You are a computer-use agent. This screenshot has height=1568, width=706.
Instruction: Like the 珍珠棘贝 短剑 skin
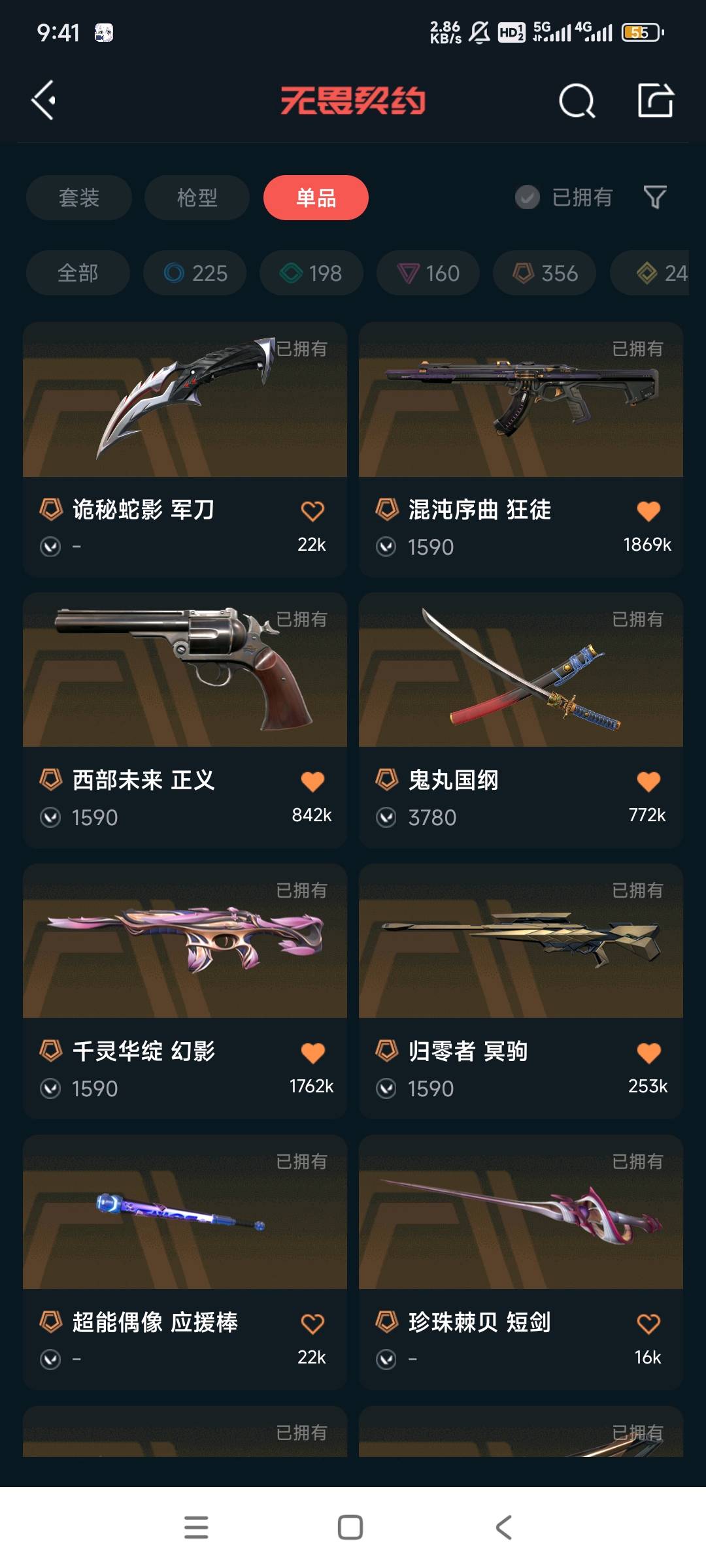[x=648, y=1324]
